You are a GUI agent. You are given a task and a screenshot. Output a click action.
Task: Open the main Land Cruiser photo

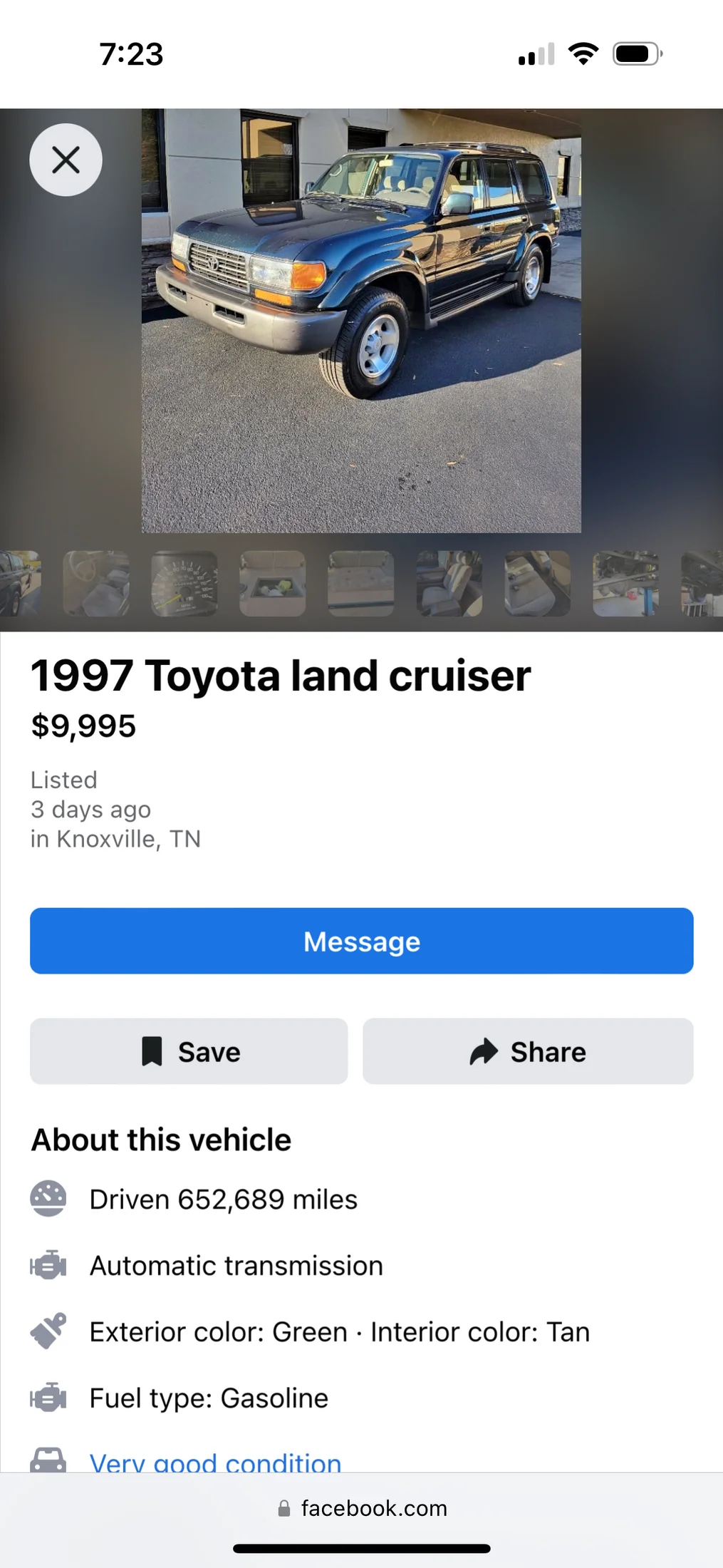click(x=361, y=321)
